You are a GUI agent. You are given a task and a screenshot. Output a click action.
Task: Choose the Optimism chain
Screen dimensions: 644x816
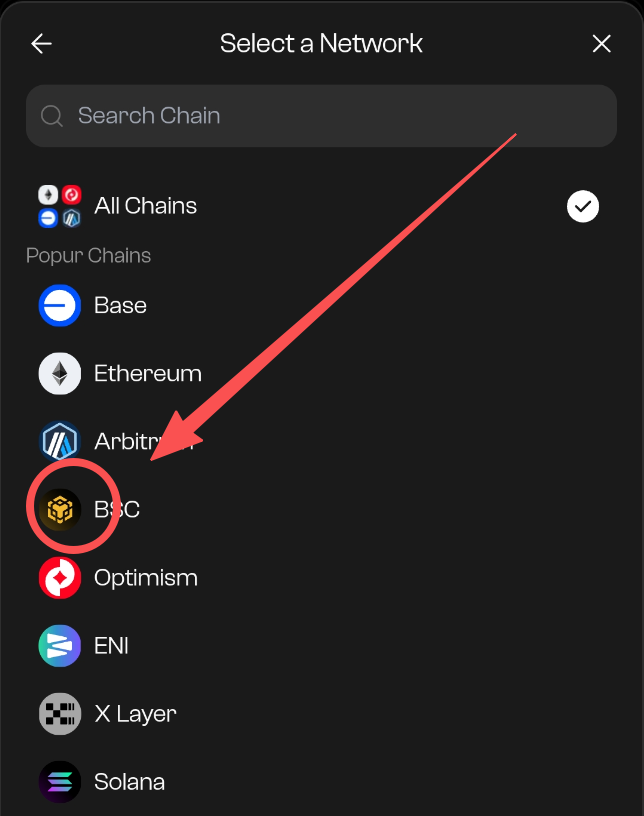coord(145,578)
